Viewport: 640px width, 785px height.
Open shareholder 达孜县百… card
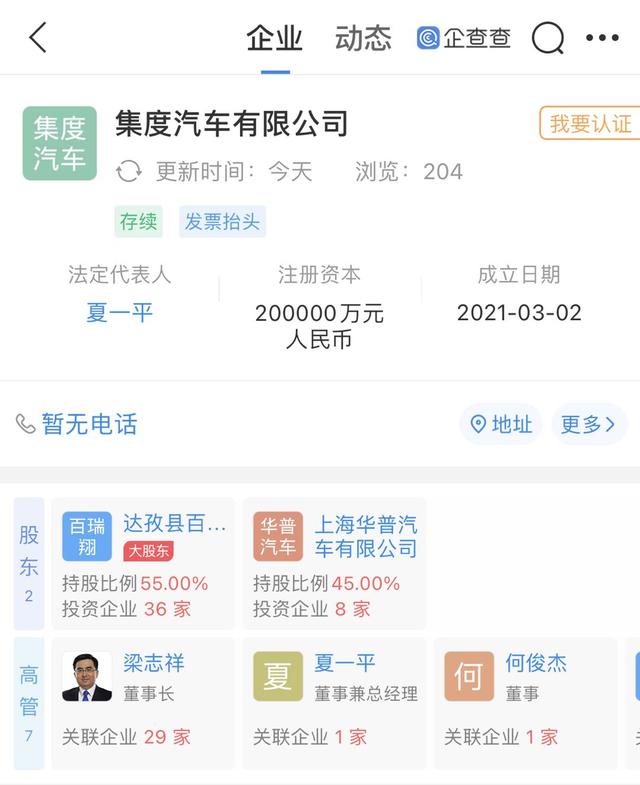click(x=144, y=564)
